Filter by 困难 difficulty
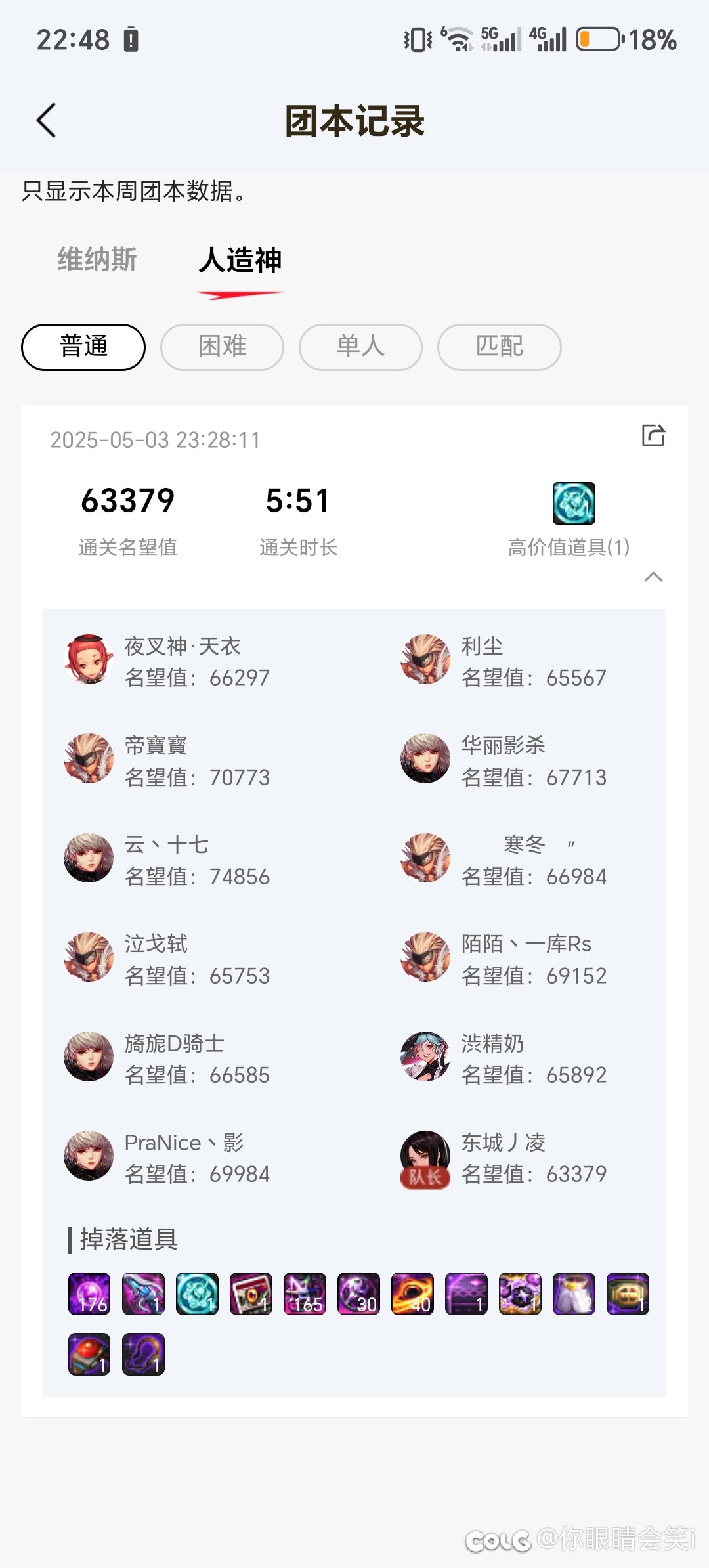 [222, 347]
